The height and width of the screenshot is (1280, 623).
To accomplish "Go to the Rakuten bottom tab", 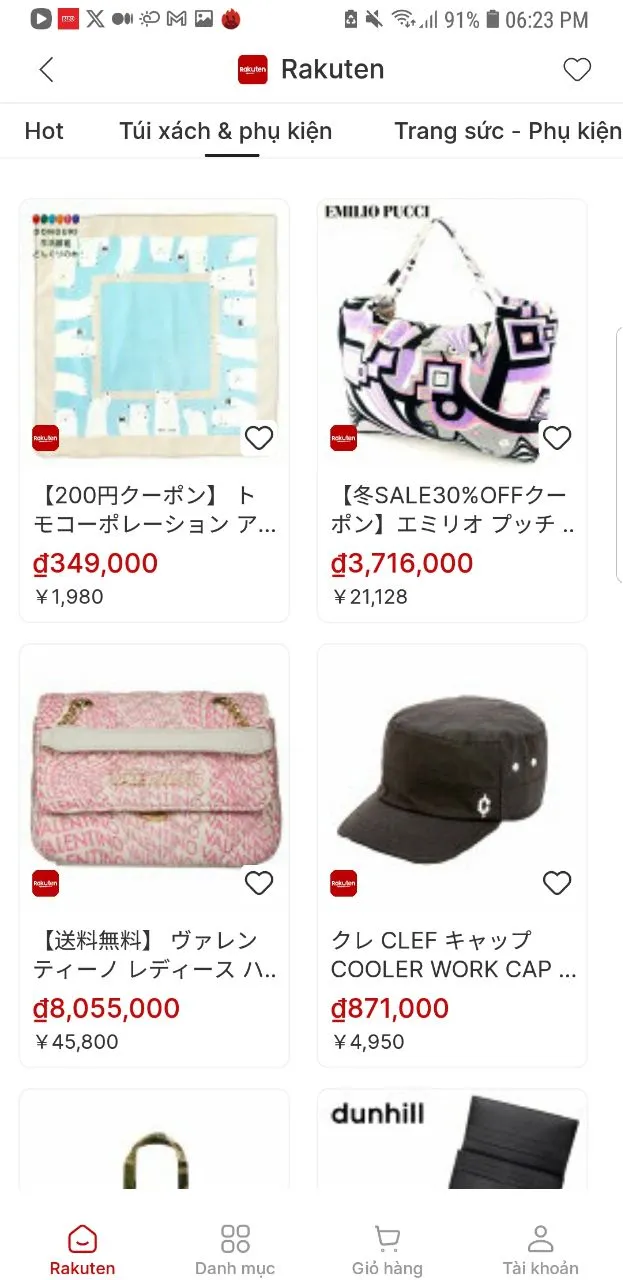I will (x=82, y=1250).
